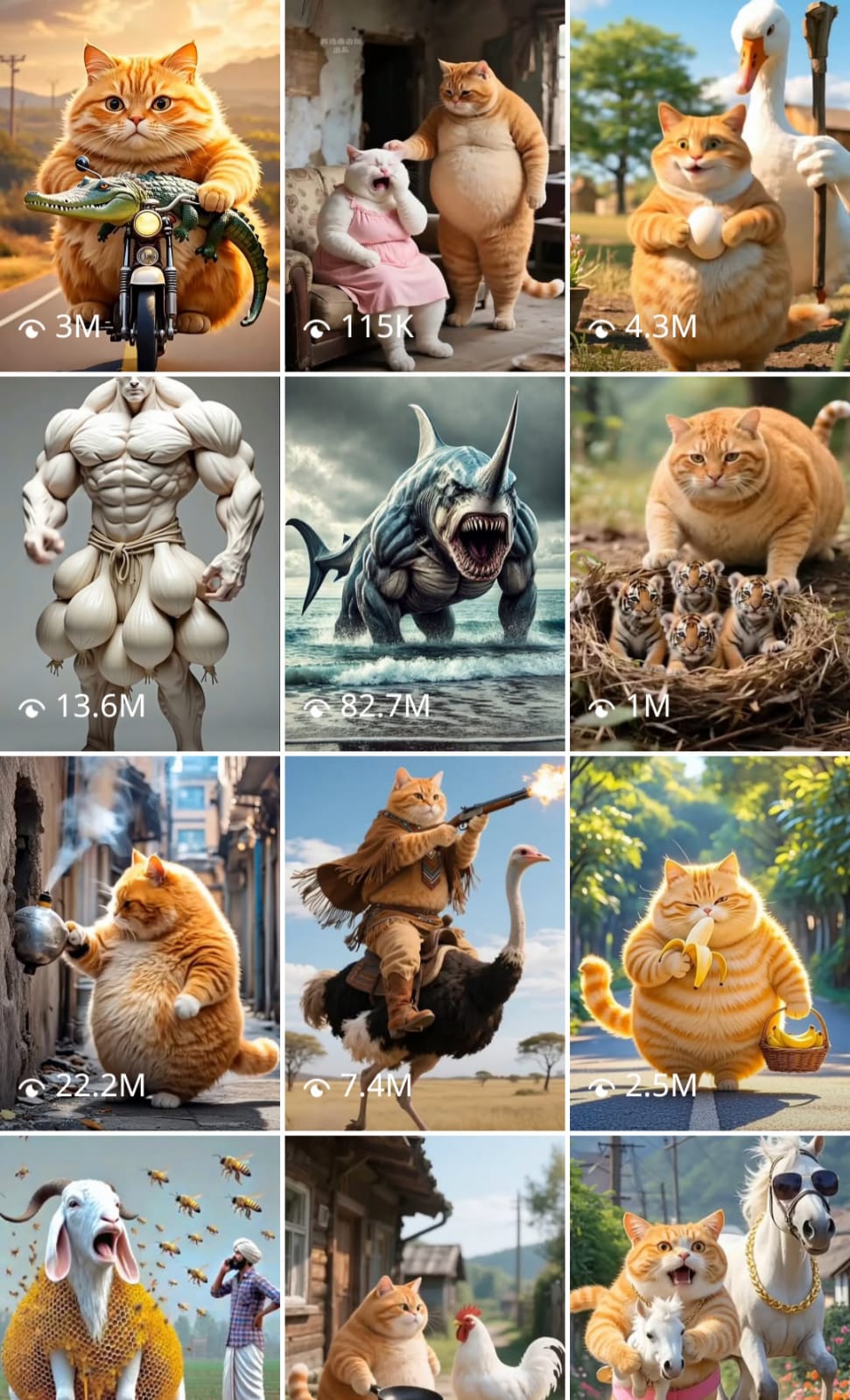Open the cat with tiger cubs video
Viewport: 850px width, 1400px height.
click(x=710, y=564)
